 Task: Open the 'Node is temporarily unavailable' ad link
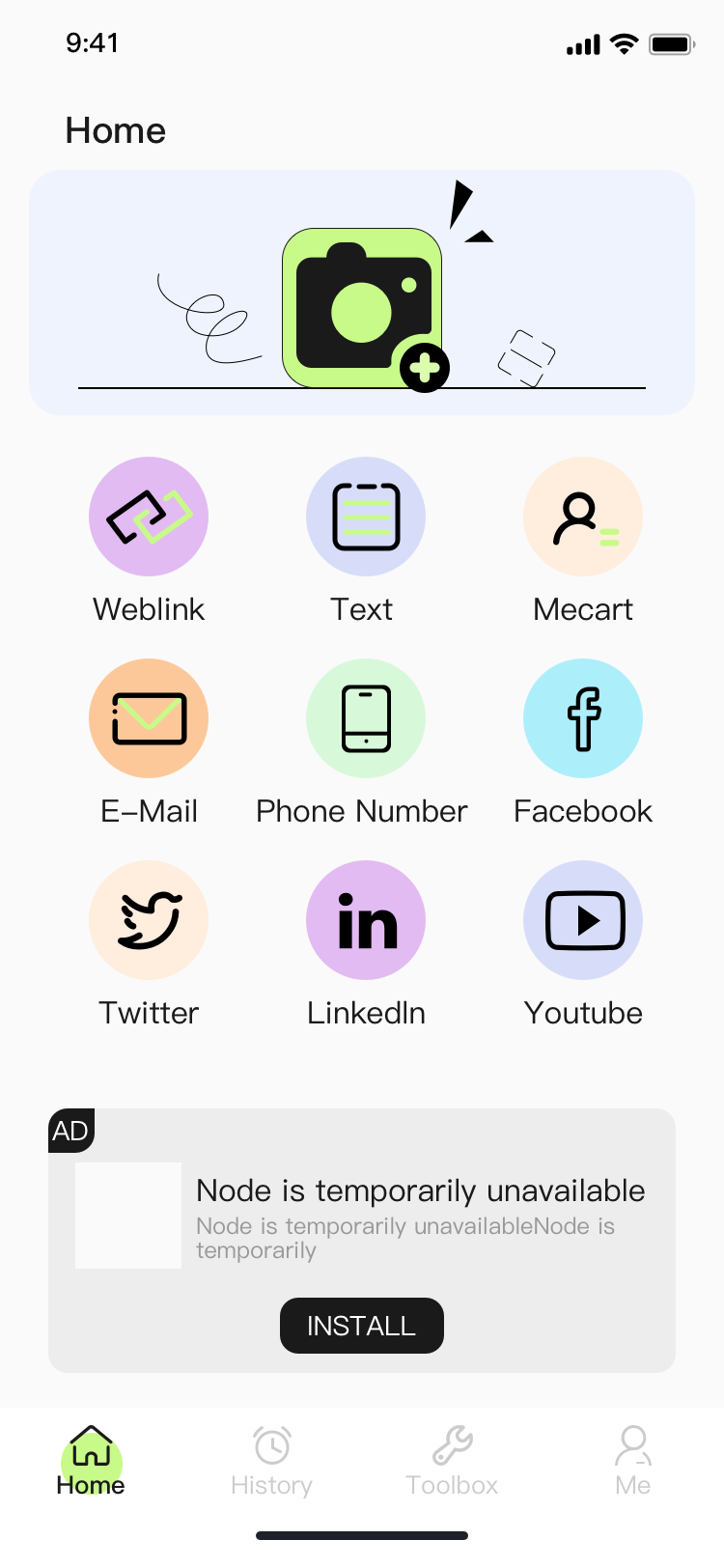click(x=421, y=1190)
